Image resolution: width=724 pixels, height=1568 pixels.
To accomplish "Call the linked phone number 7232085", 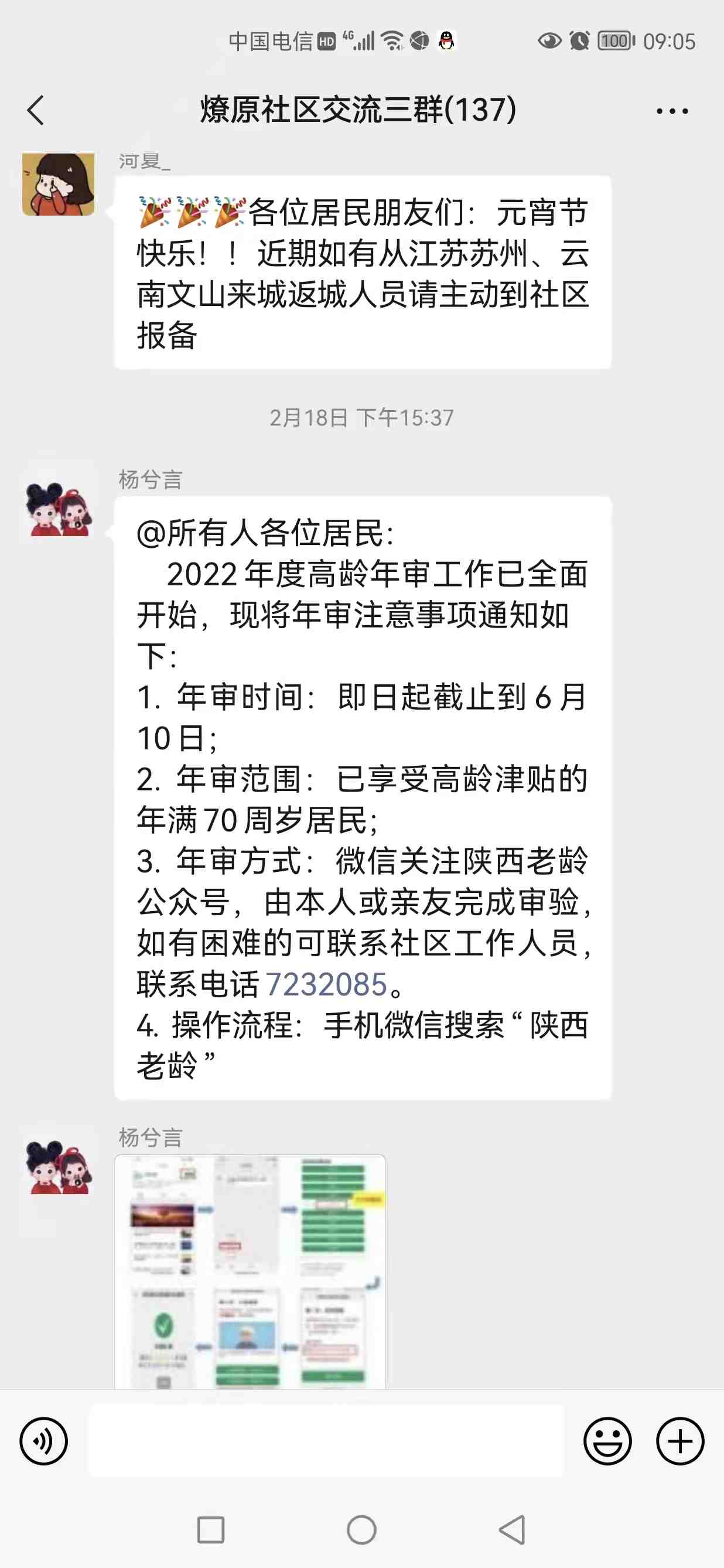I will (x=326, y=984).
